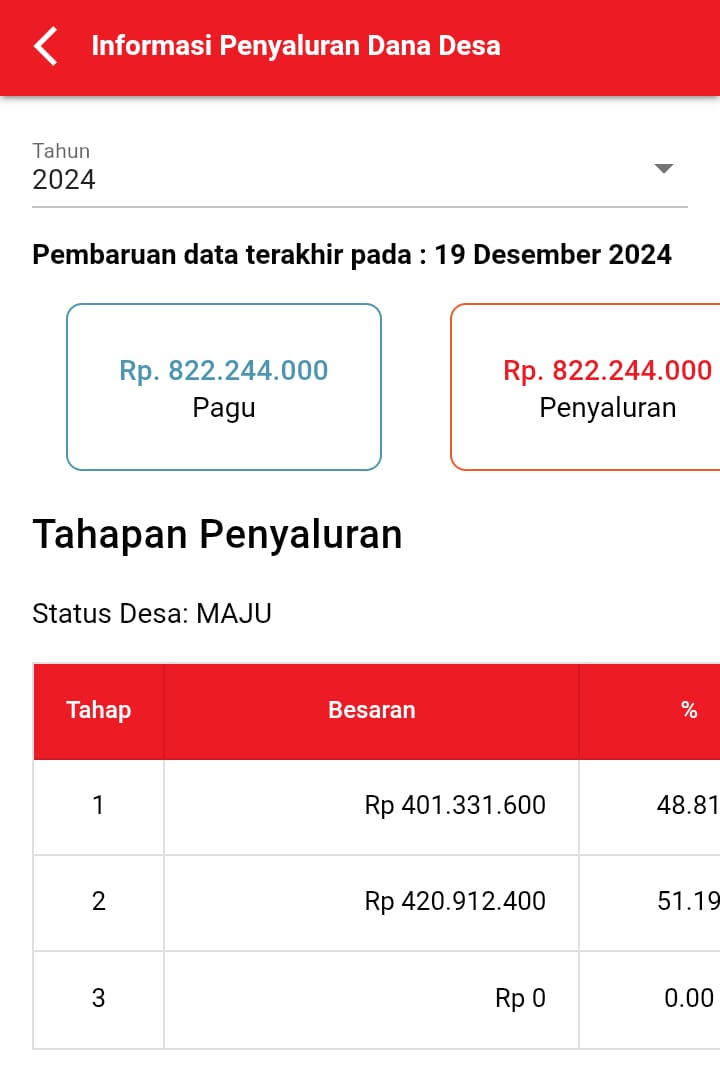Screen dimensions: 720x1087
Task: Go back using the header arrow
Action: [x=46, y=47]
